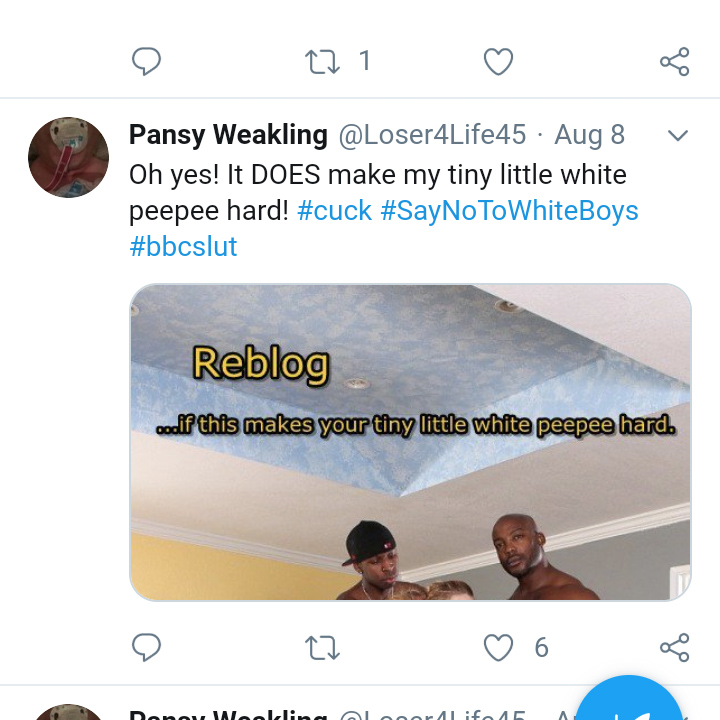Like the Aug 8 tweet with 6 likes
720x720 pixels.
[498, 647]
